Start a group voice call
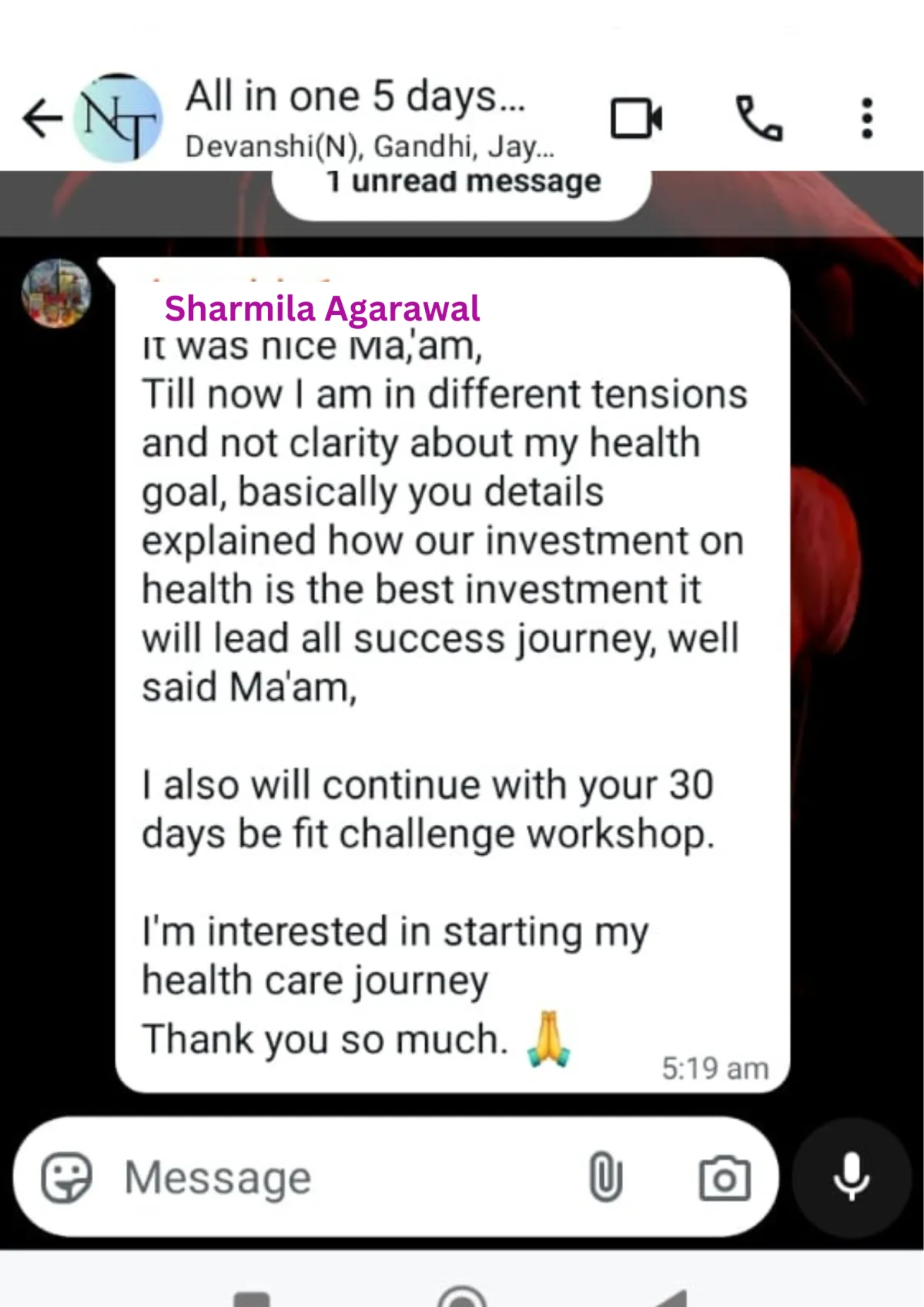The height and width of the screenshot is (1307, 924). pyautogui.click(x=759, y=119)
